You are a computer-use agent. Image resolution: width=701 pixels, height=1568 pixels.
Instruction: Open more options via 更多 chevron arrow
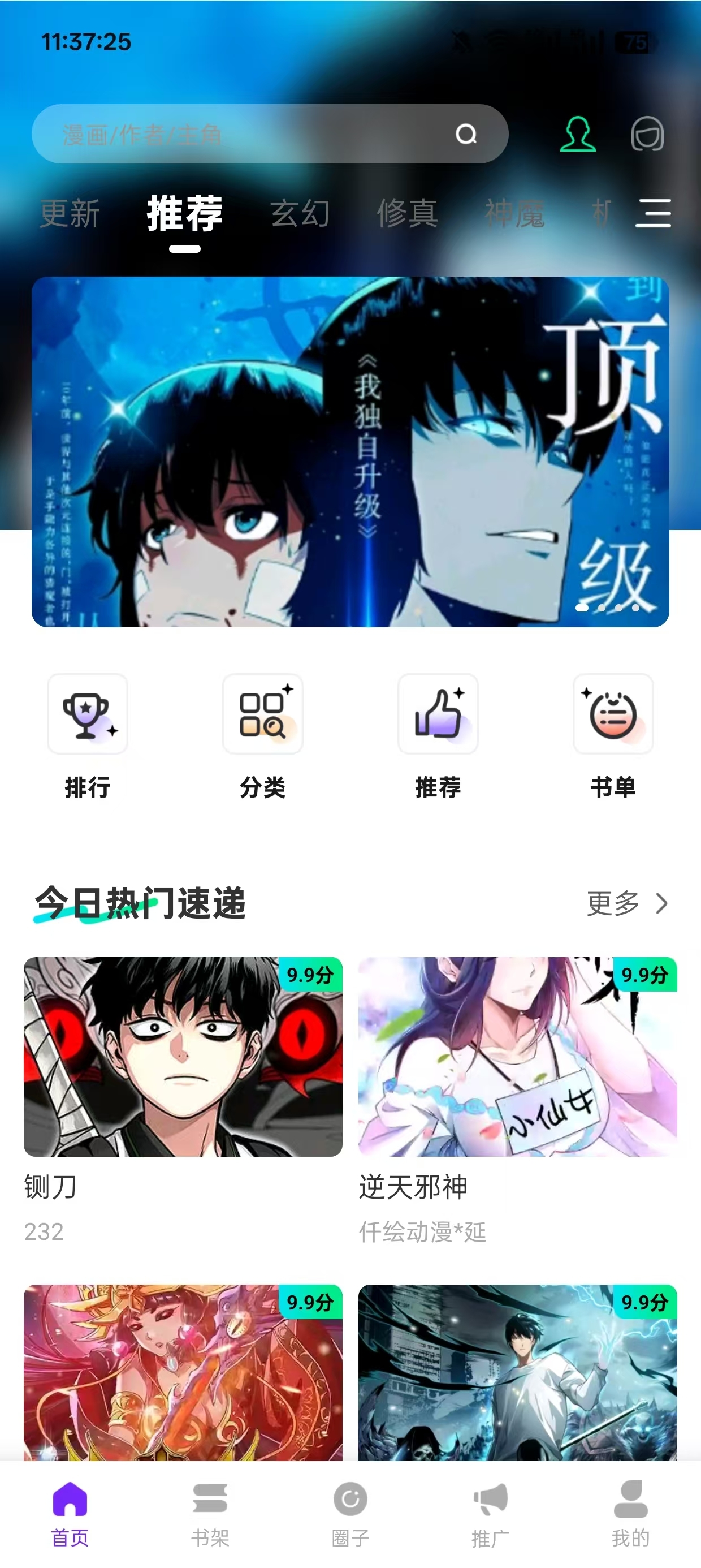pos(627,904)
